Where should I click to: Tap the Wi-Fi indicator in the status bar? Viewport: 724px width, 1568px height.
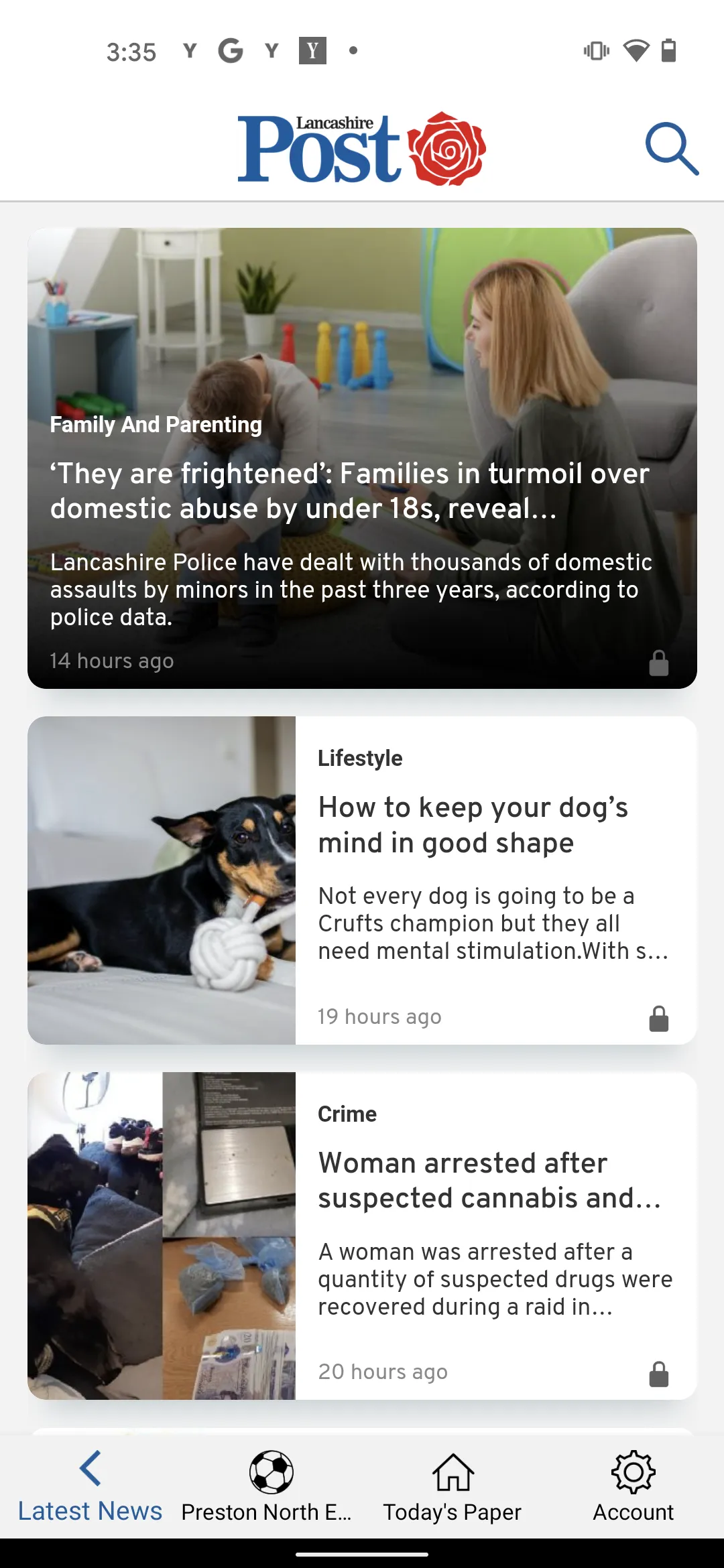(636, 50)
